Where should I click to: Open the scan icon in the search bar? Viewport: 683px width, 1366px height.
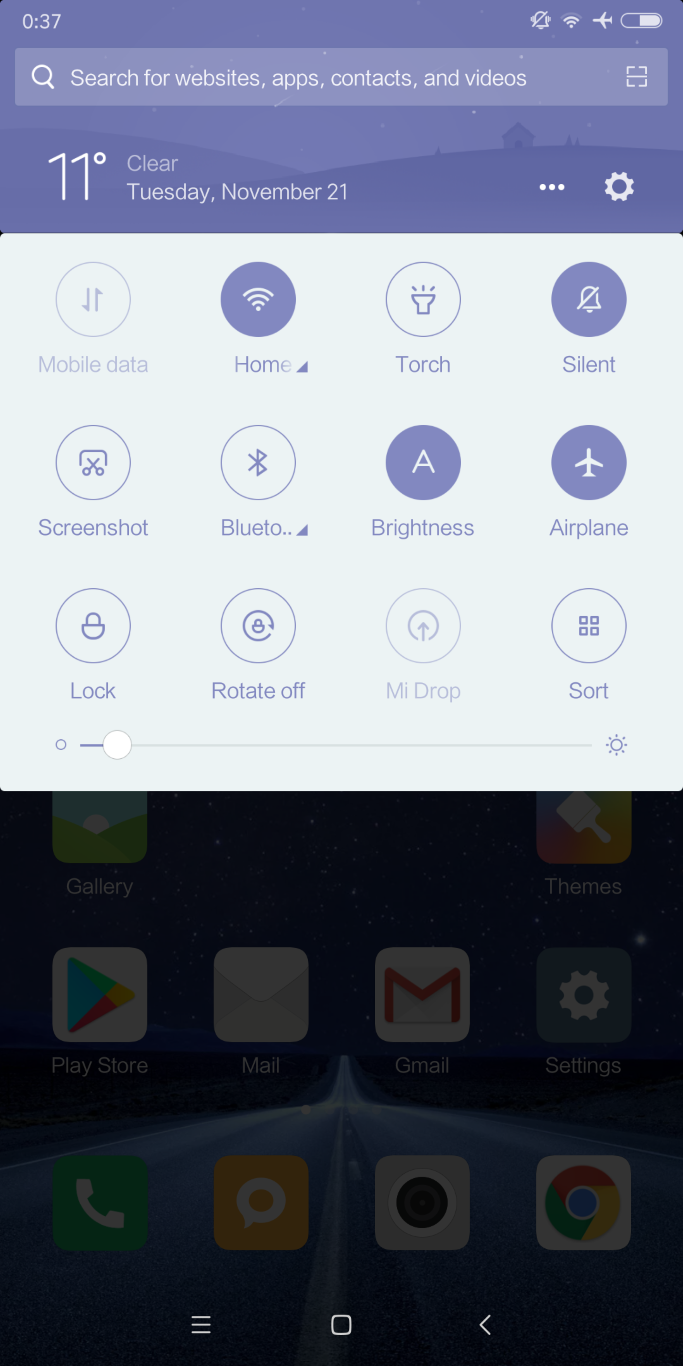click(637, 77)
